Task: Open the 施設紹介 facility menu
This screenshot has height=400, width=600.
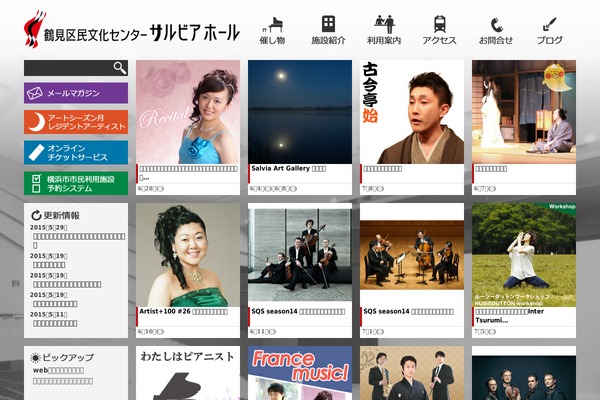Action: tap(328, 31)
